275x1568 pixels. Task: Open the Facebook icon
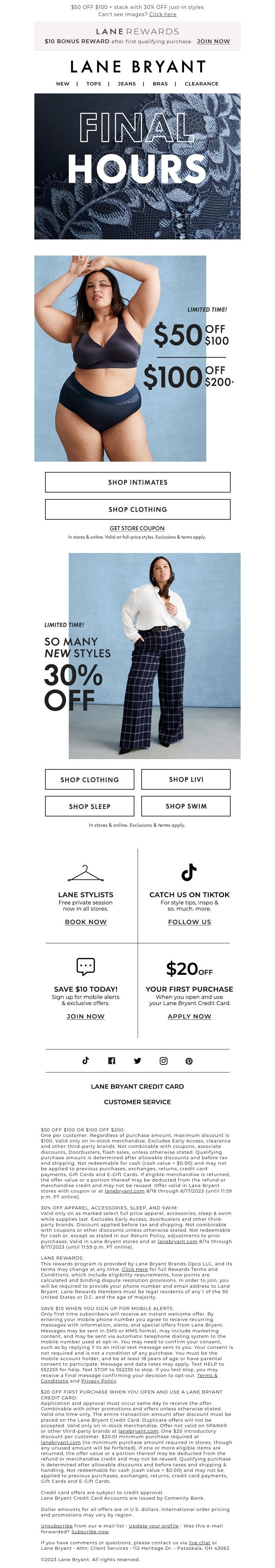coord(112,1060)
